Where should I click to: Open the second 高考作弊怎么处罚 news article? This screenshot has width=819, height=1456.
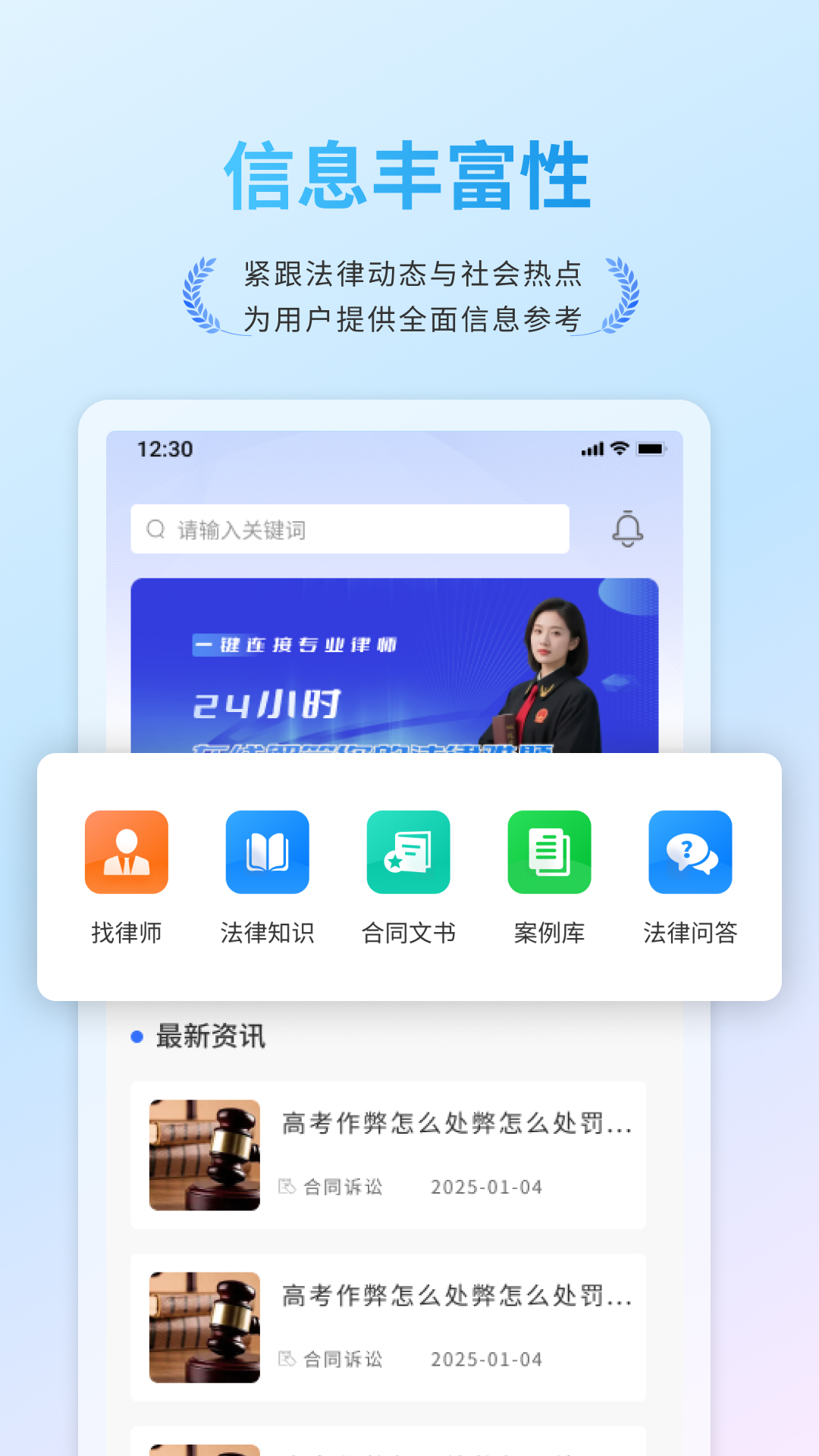pyautogui.click(x=455, y=1297)
